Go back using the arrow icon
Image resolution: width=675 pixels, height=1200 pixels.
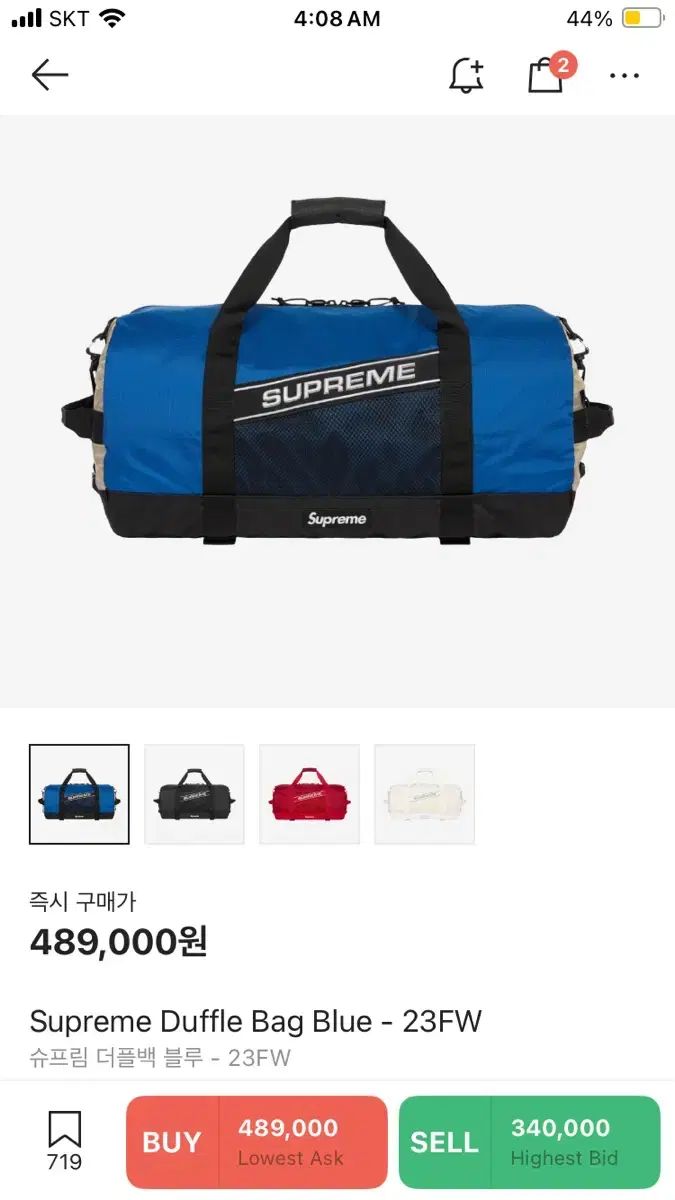[x=49, y=75]
